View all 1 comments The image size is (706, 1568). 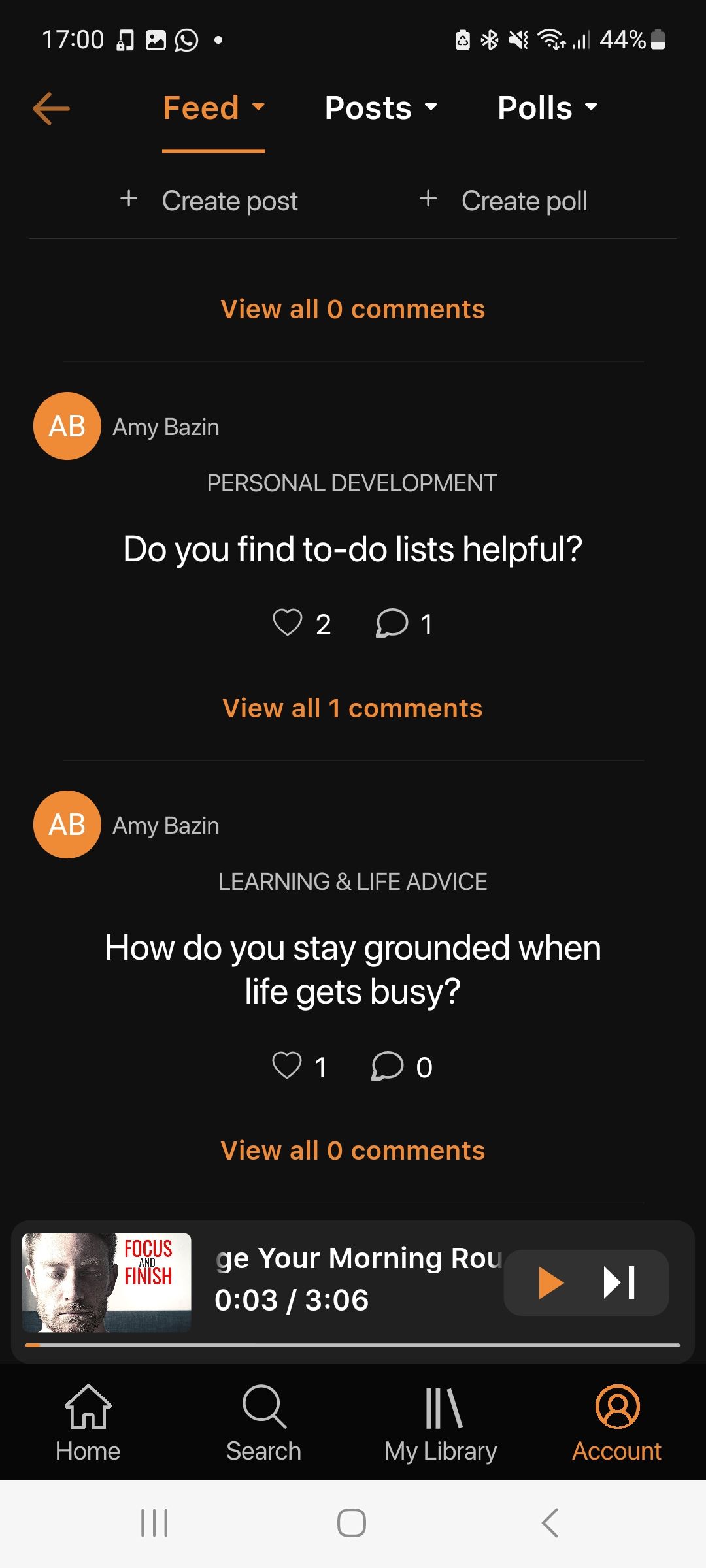click(352, 708)
